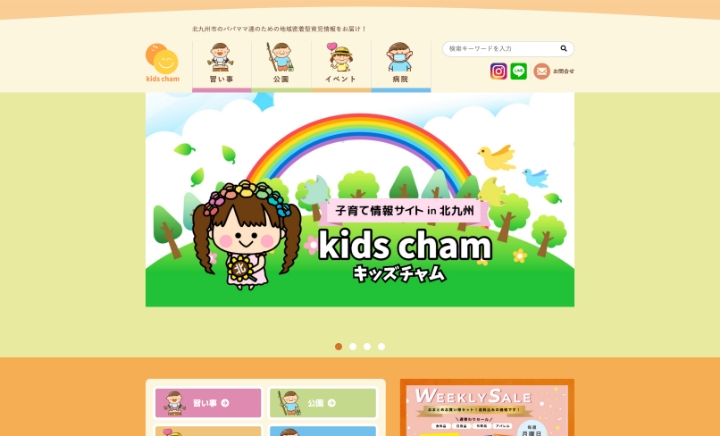Tap the green 公園 category button
This screenshot has height=436, width=720.
tap(322, 403)
